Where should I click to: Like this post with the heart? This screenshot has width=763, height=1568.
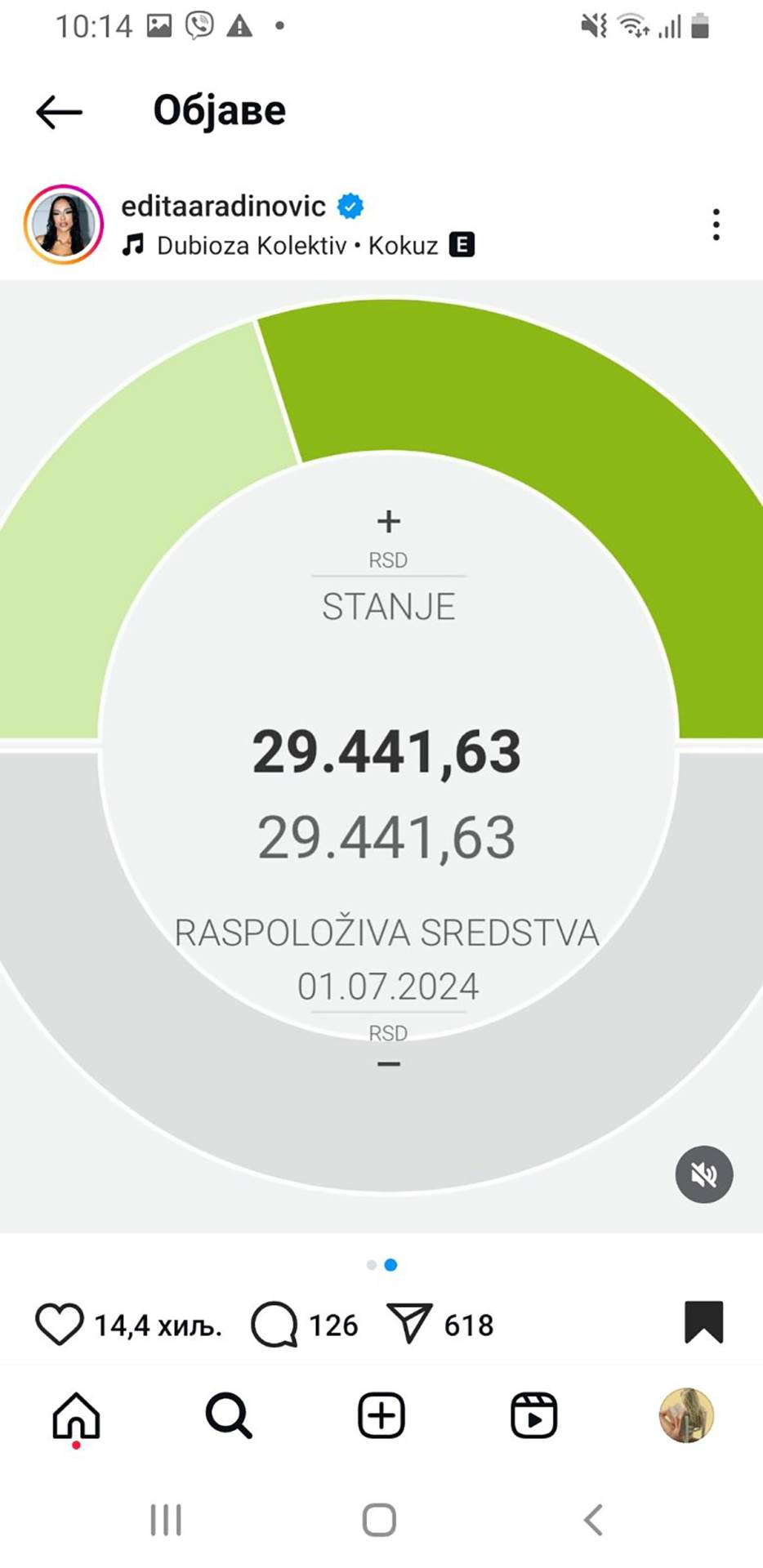(x=59, y=1324)
